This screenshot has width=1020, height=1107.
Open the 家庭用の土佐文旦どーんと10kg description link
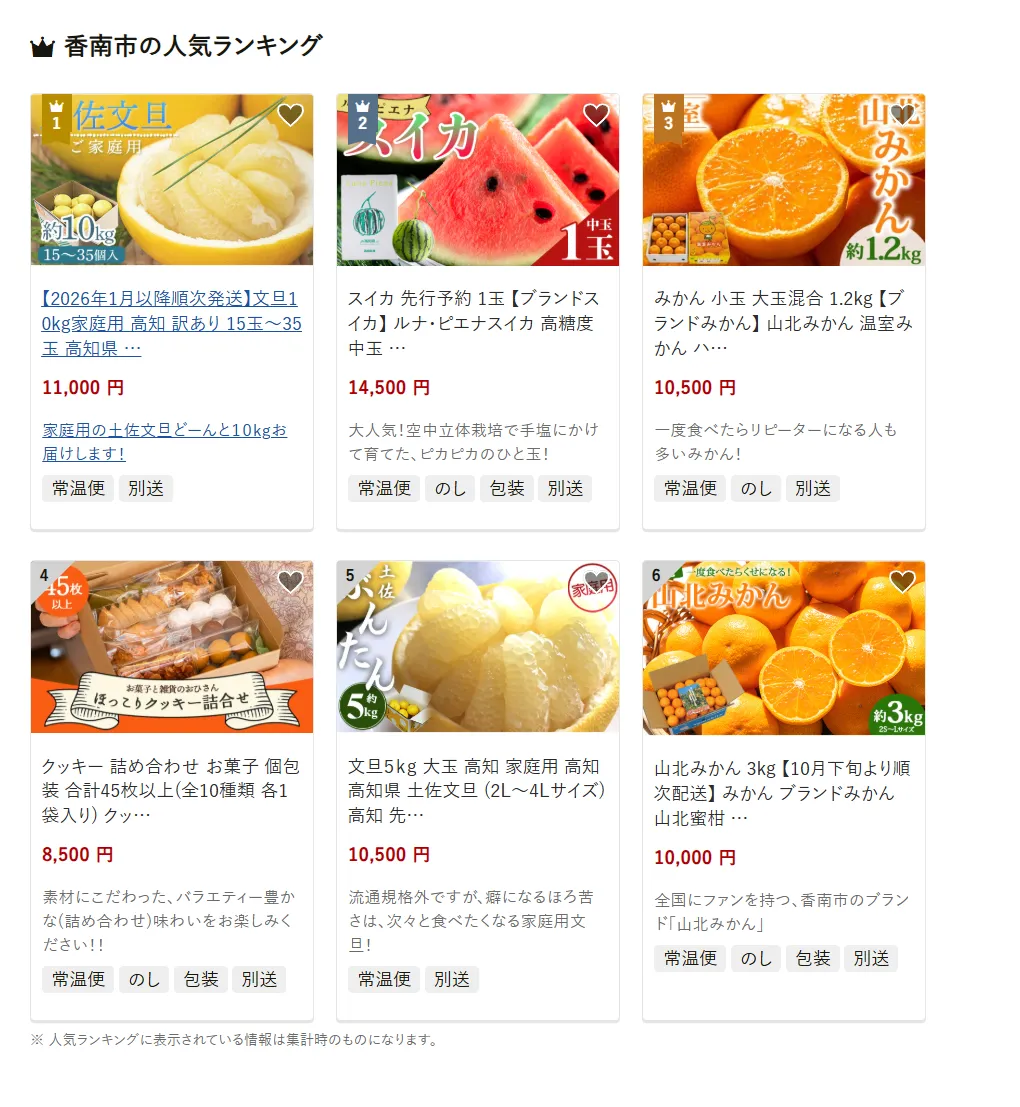(164, 441)
